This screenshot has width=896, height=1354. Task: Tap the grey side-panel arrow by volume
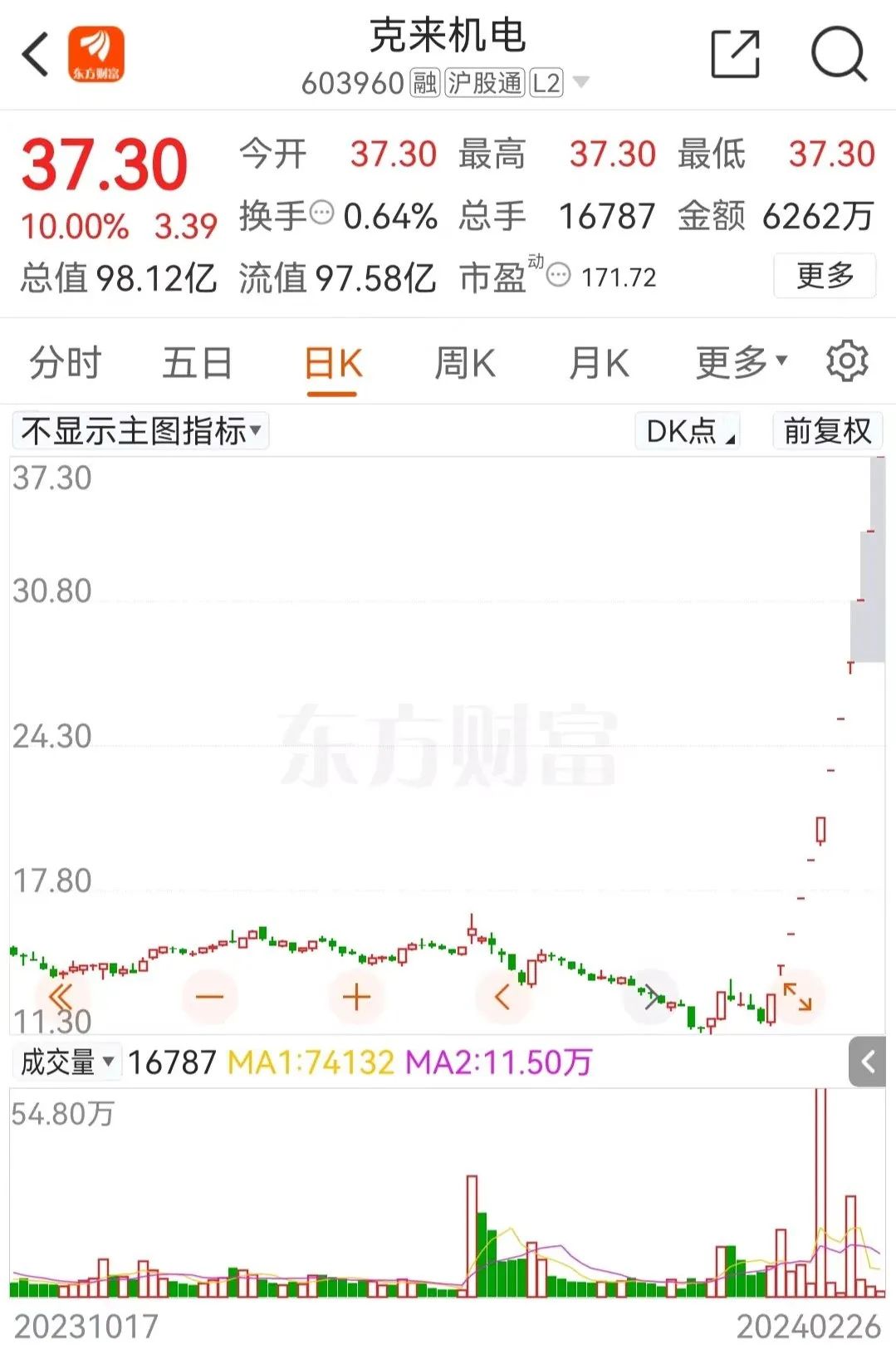pyautogui.click(x=869, y=1062)
